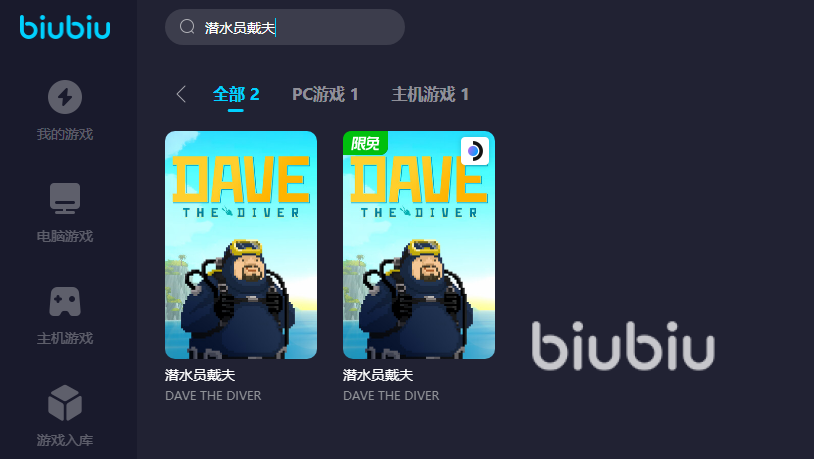Screen dimensions: 814x459
Task: Open 主机游戏 in the sidebar
Action: coord(65,314)
